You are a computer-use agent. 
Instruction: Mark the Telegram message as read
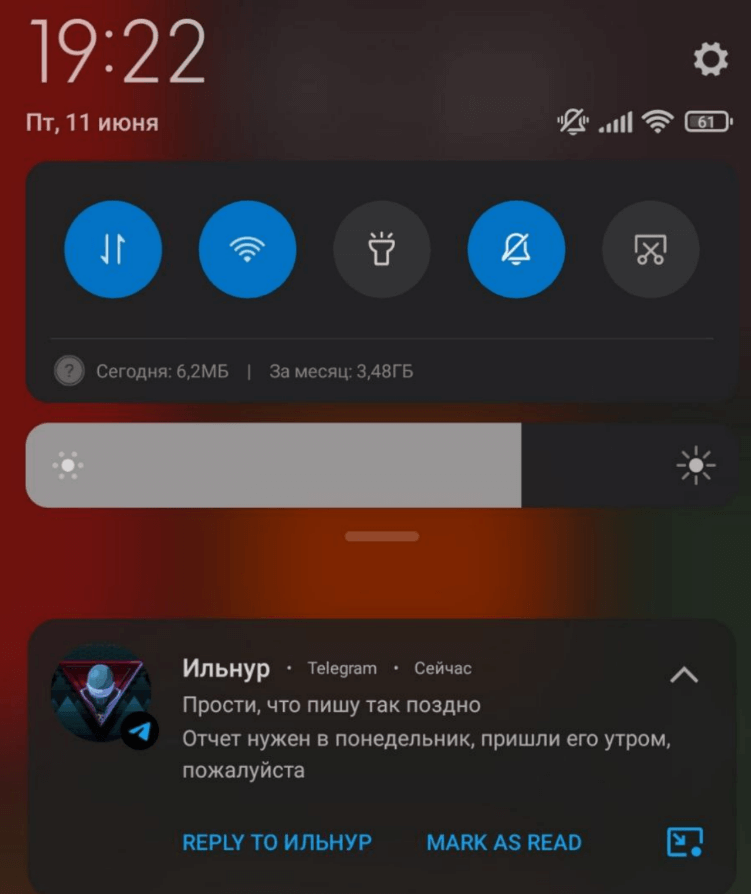503,842
